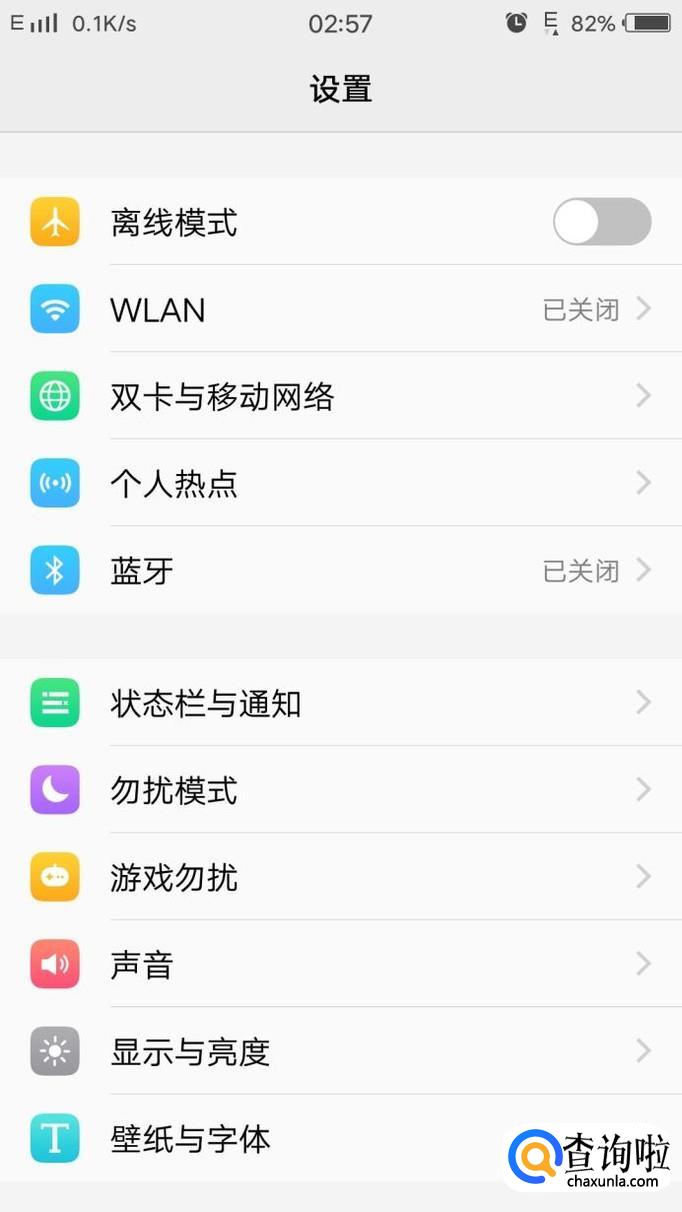The height and width of the screenshot is (1212, 682).
Task: Toggle the 离线模式 airplane mode switch
Action: click(x=601, y=222)
